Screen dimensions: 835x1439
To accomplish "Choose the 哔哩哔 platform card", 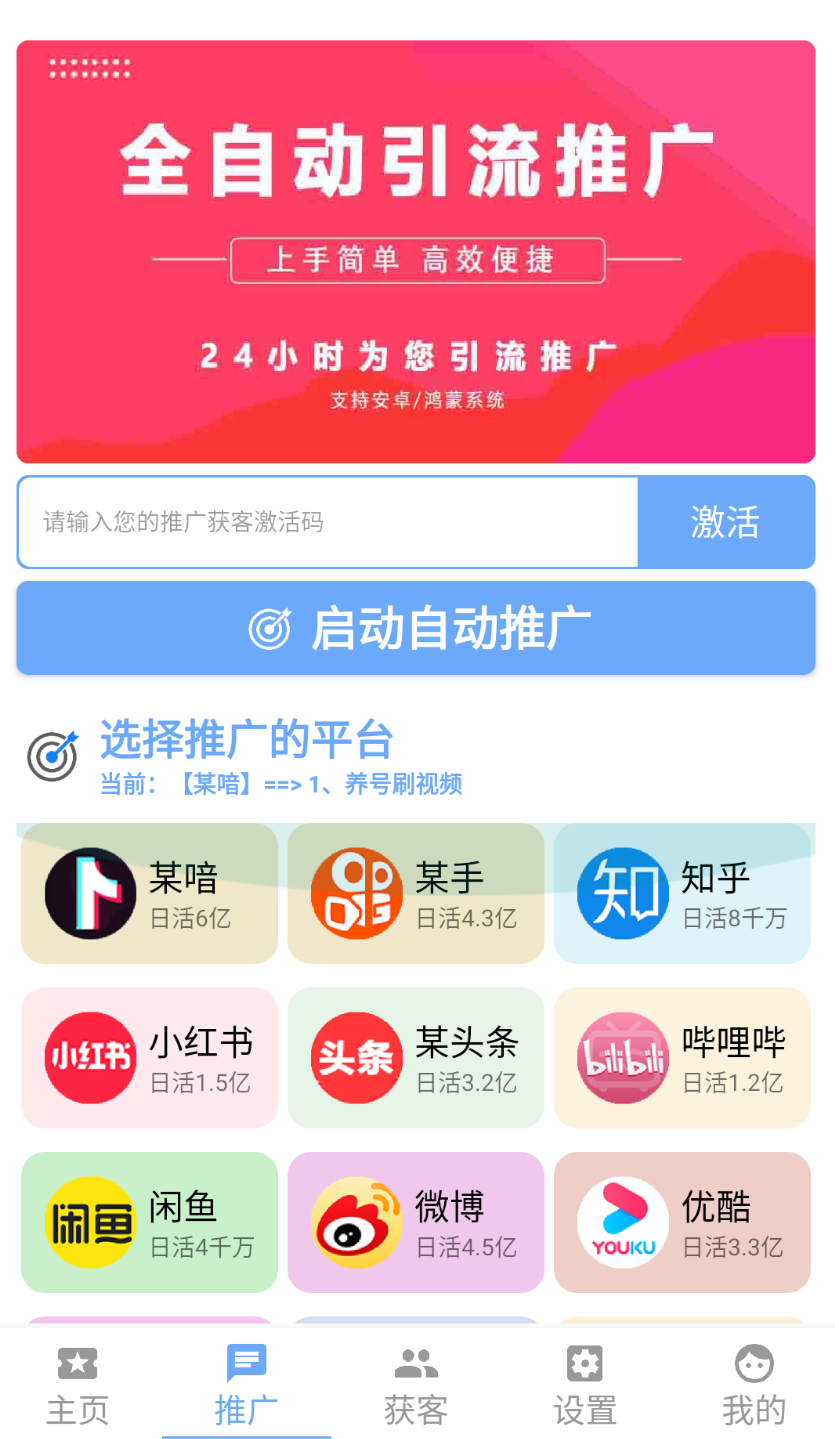I will [x=682, y=1058].
